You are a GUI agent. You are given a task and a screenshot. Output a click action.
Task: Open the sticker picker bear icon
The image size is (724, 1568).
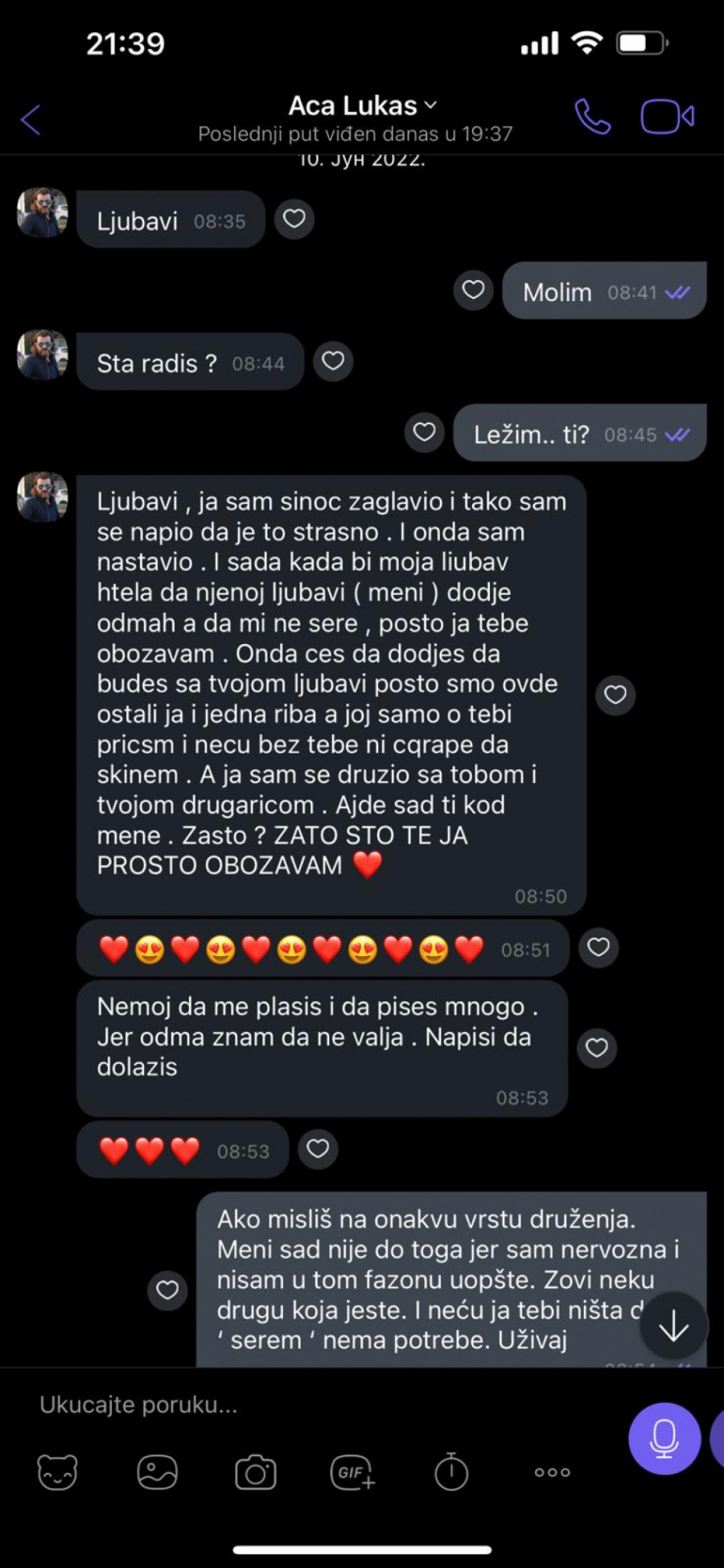click(57, 1472)
